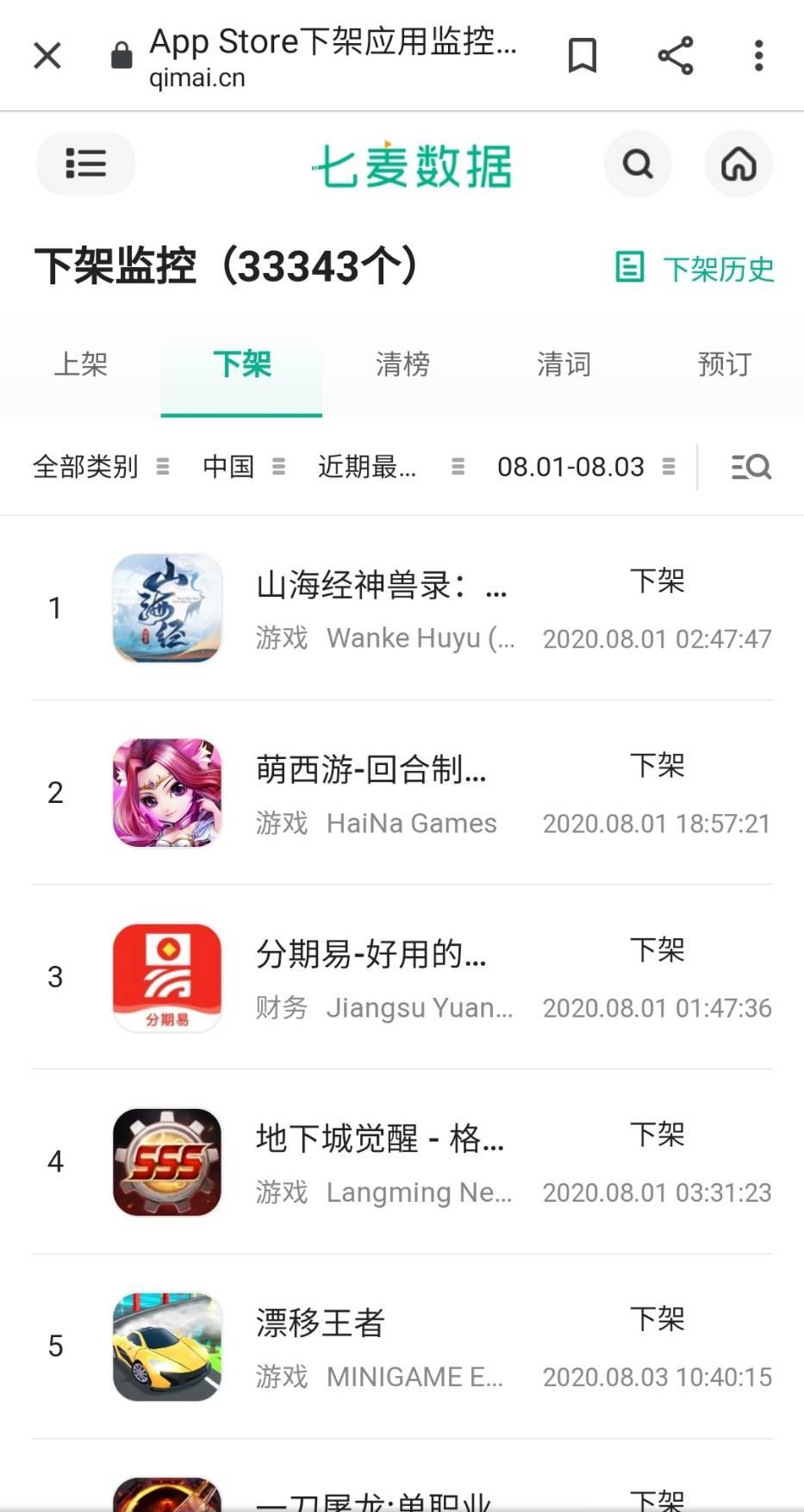Switch to the 上架 tab

[x=80, y=364]
